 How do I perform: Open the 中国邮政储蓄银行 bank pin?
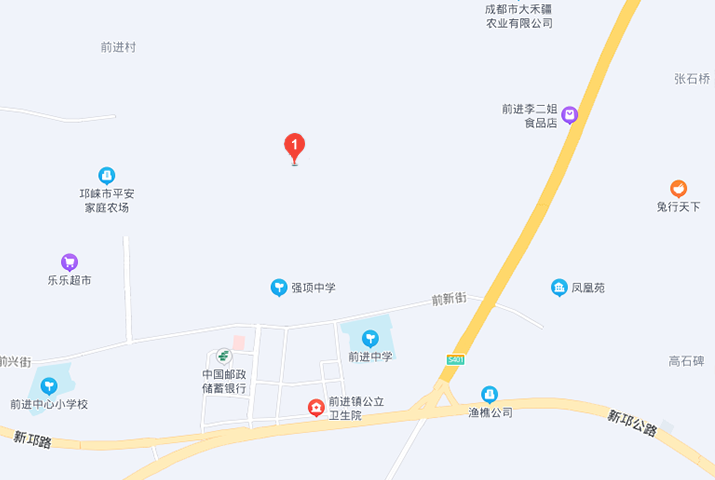pos(224,356)
